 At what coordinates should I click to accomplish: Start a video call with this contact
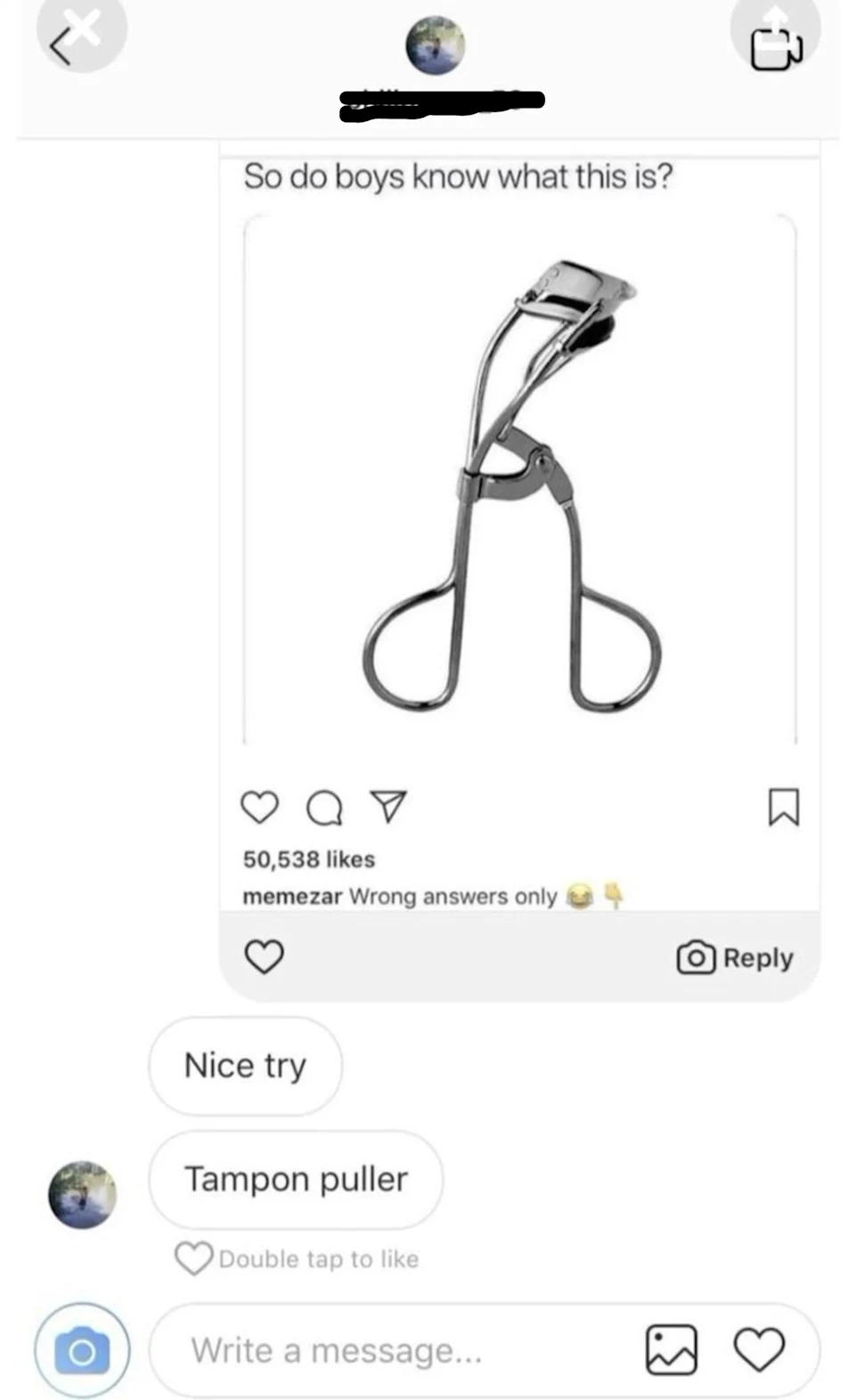tap(776, 49)
